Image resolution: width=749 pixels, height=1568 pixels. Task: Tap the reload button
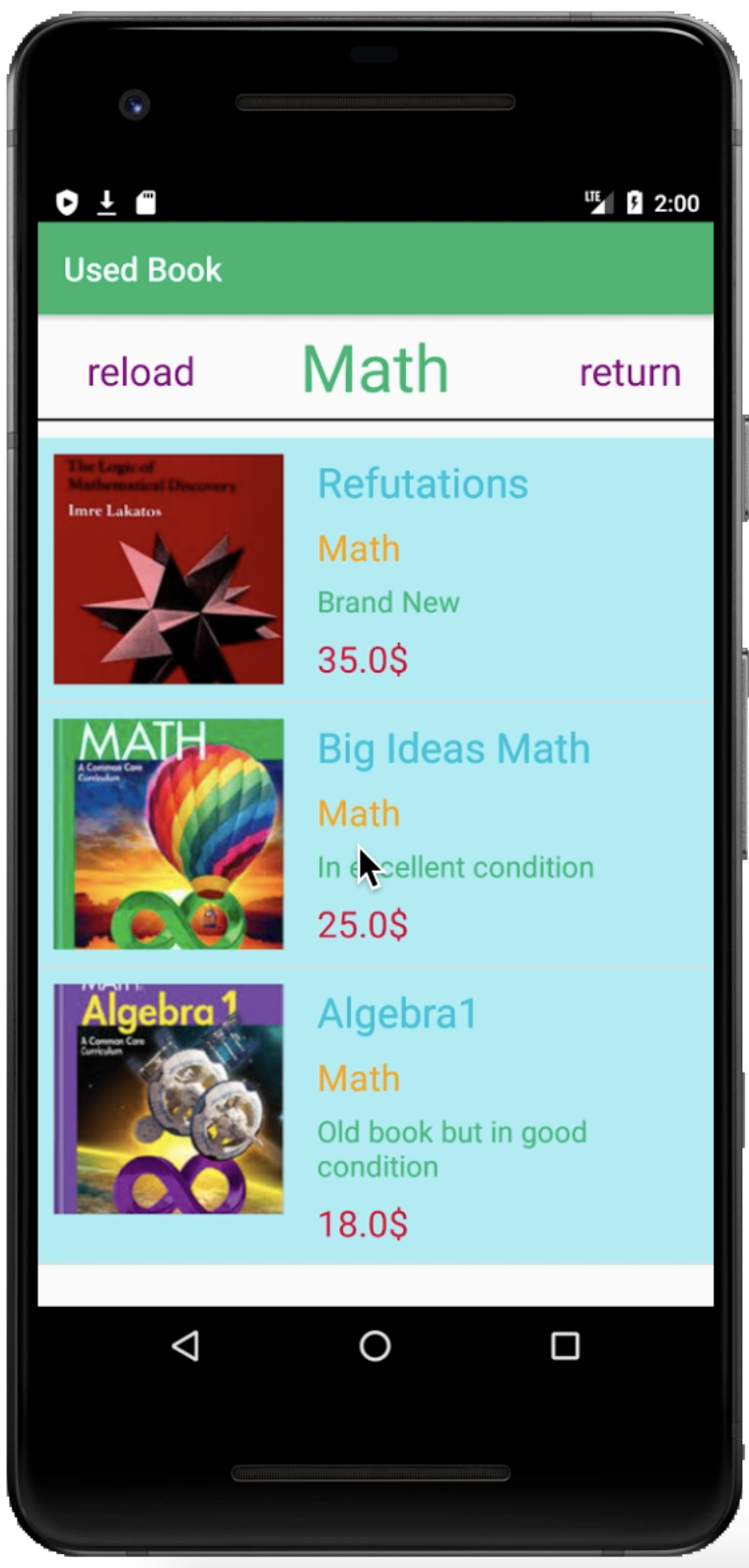[x=140, y=372]
